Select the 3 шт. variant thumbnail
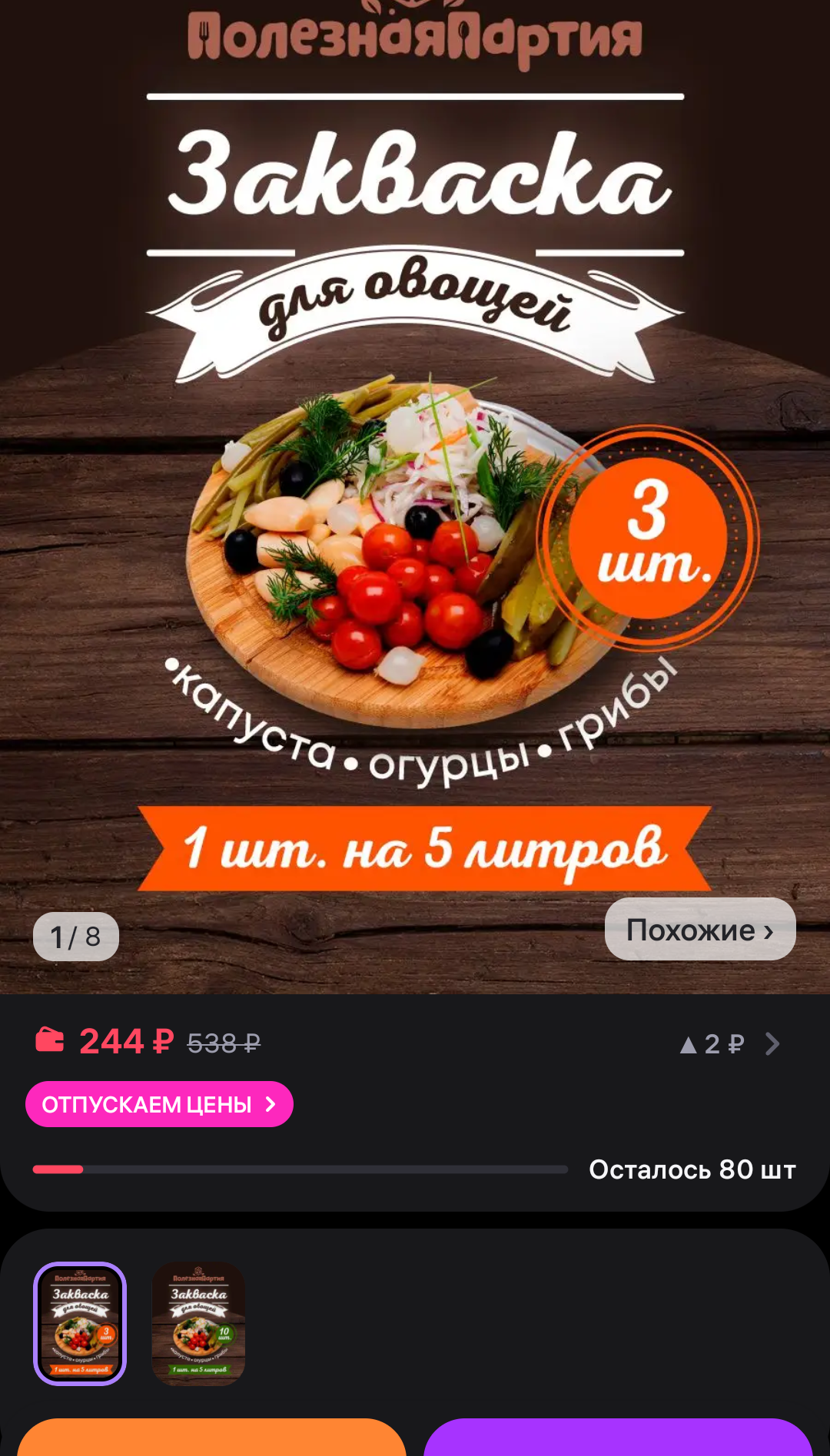The width and height of the screenshot is (830, 1456). coord(80,1323)
